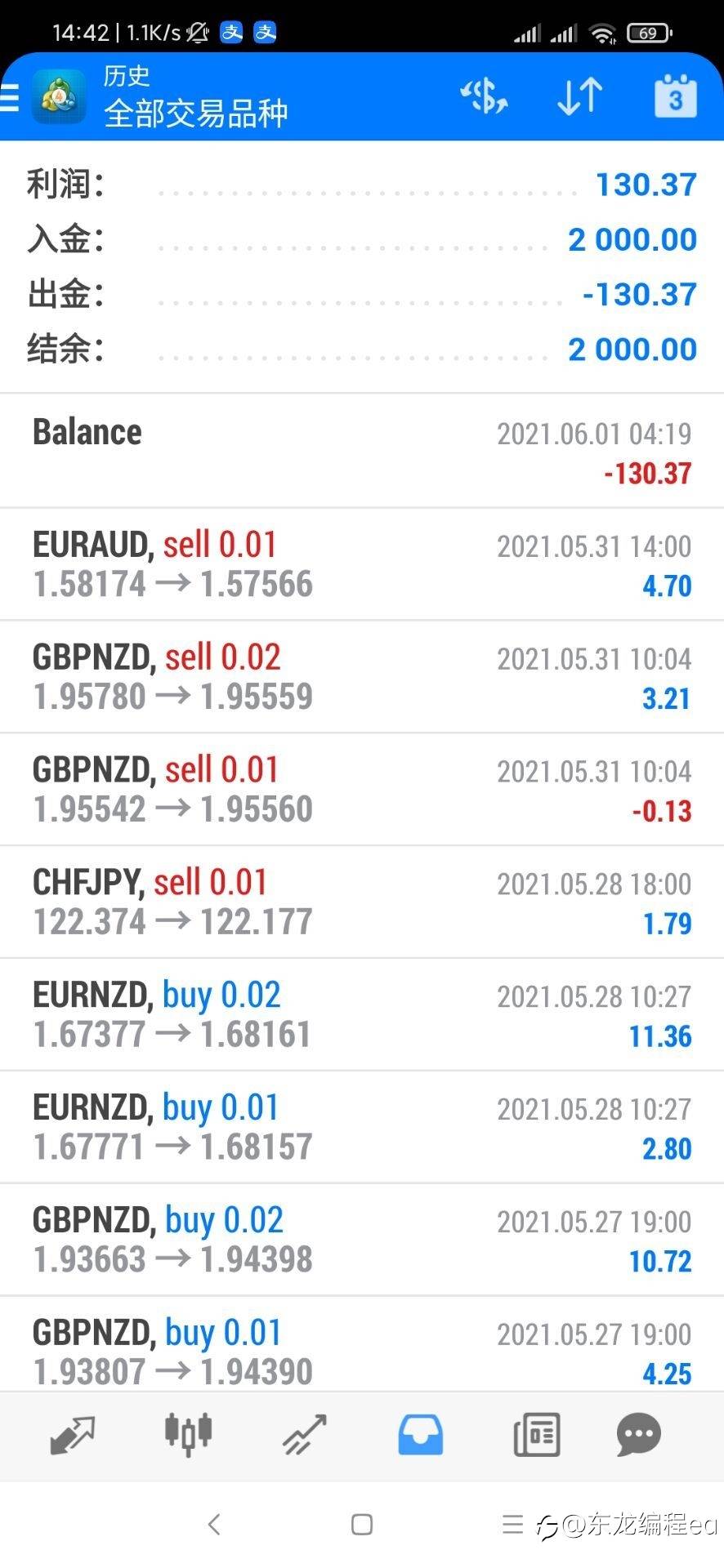Open the GBPNZD sell 0.02 trade
The height and width of the screenshot is (1568, 724).
[362, 677]
